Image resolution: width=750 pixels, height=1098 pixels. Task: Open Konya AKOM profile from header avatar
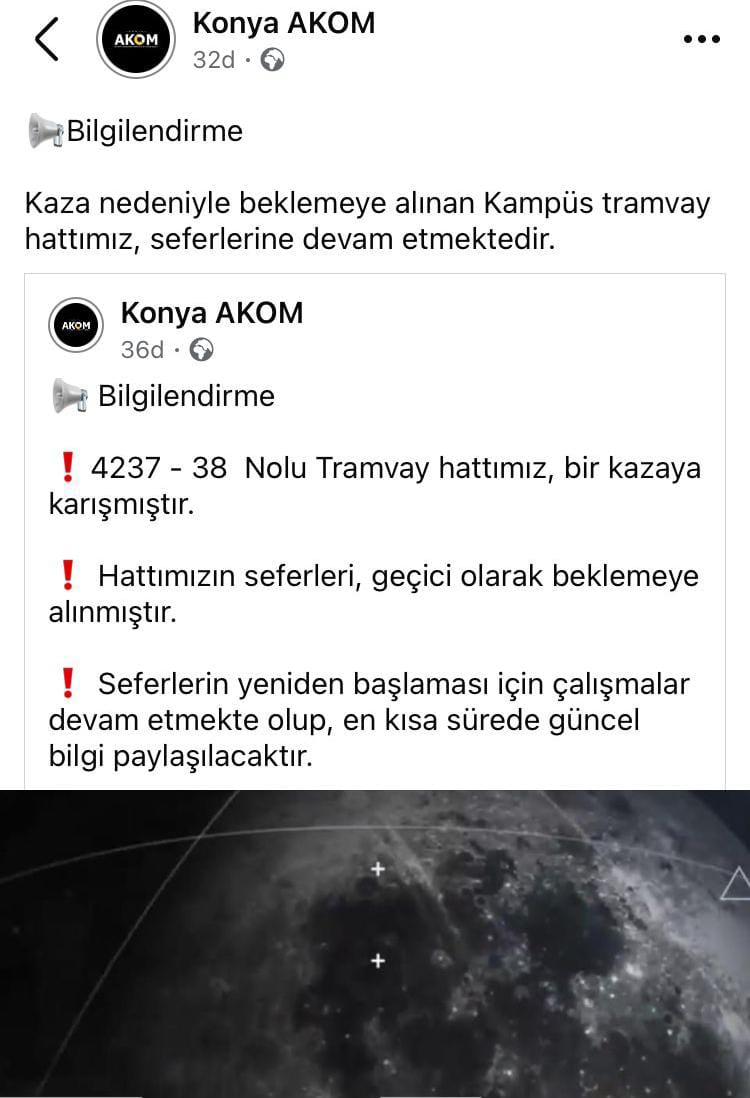pos(135,39)
